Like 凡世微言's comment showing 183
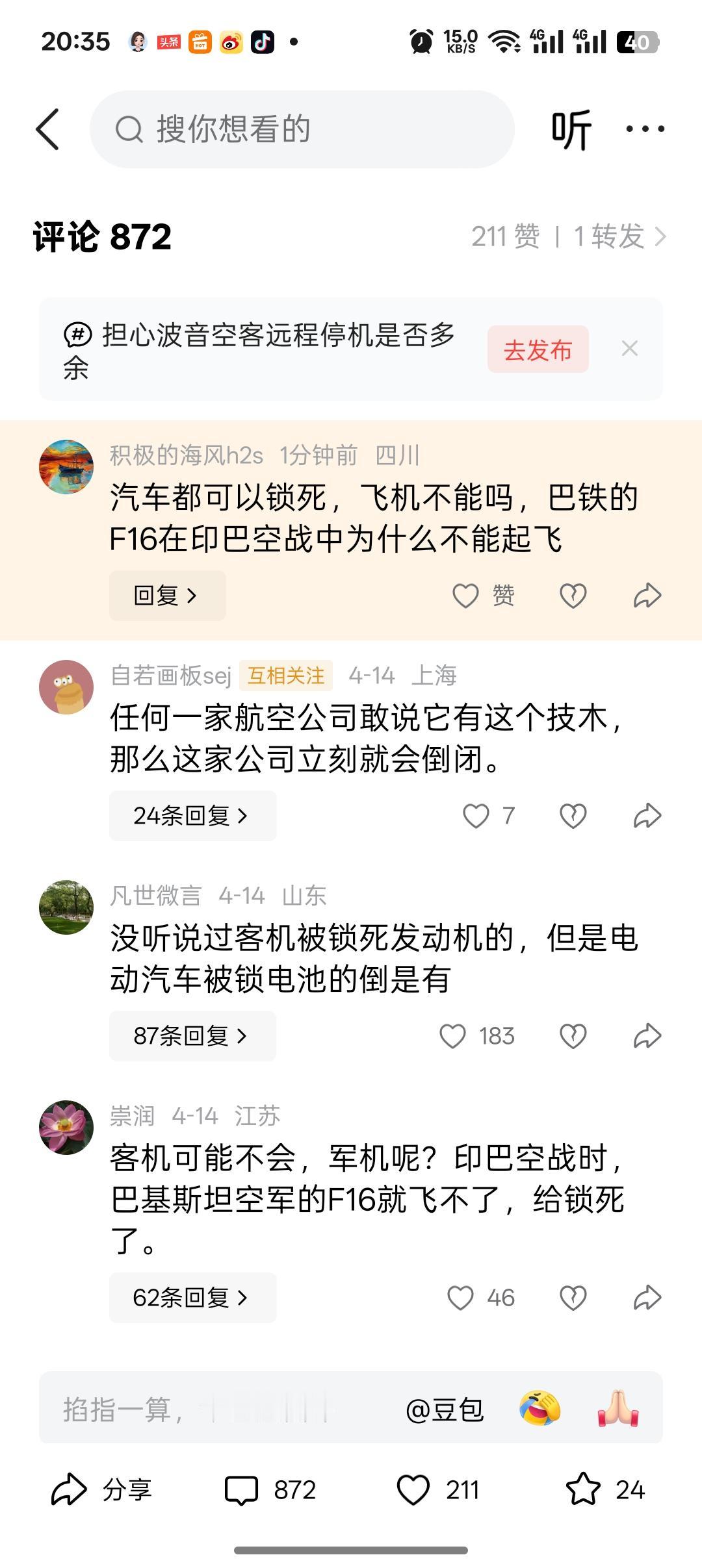This screenshot has width=702, height=1568. point(455,1036)
